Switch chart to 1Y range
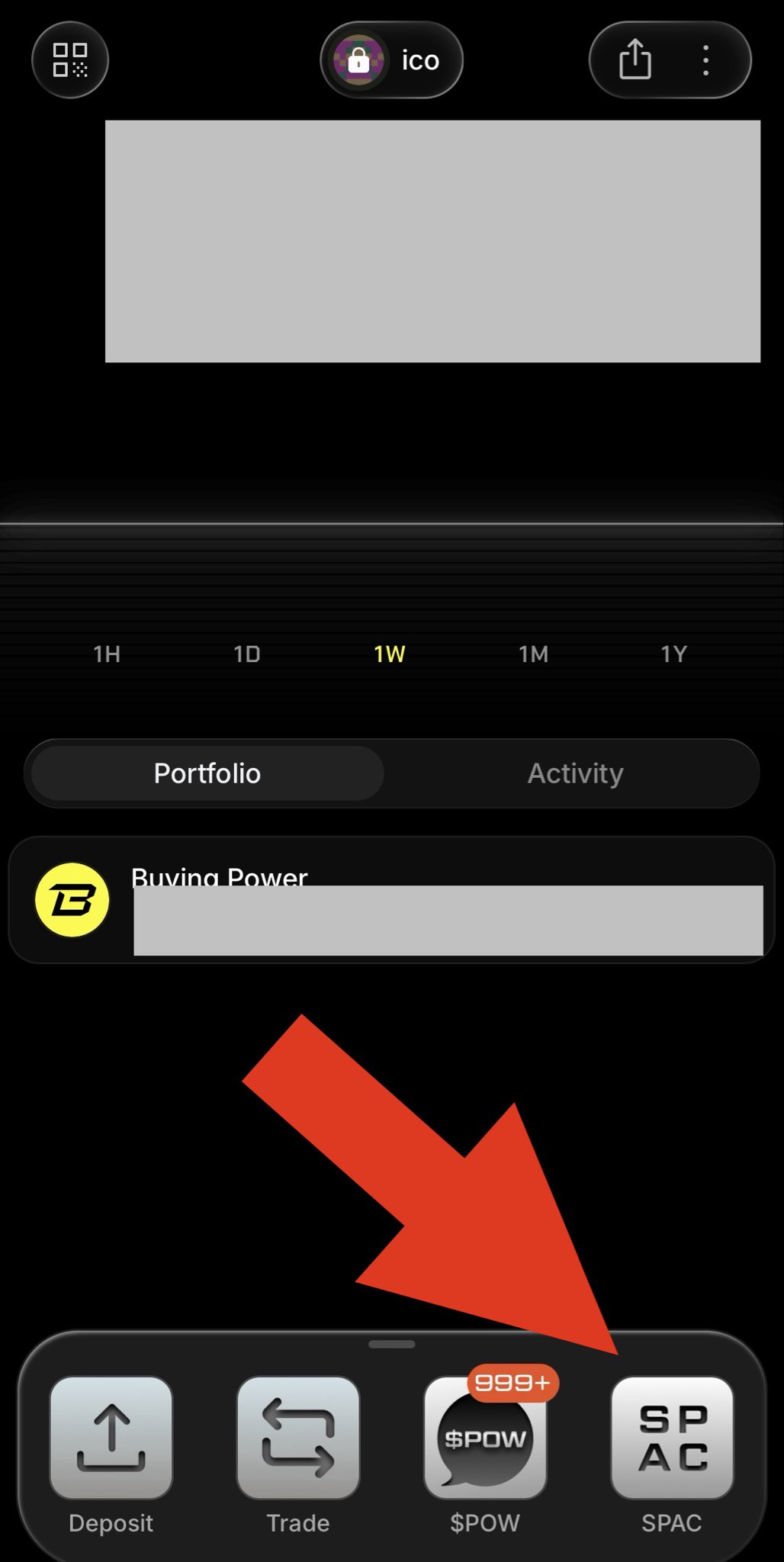784x1562 pixels. [x=673, y=654]
